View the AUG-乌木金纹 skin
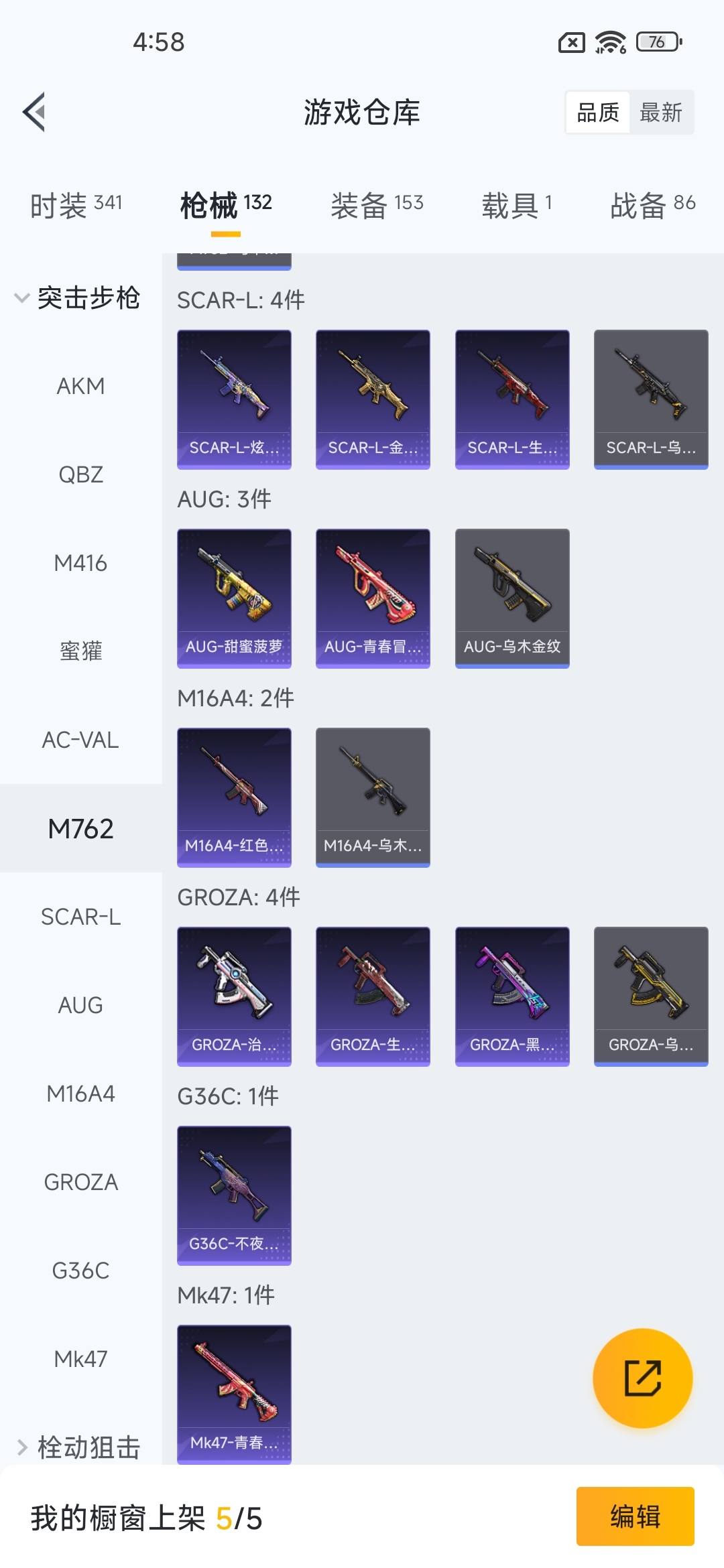The height and width of the screenshot is (1568, 724). click(x=512, y=598)
